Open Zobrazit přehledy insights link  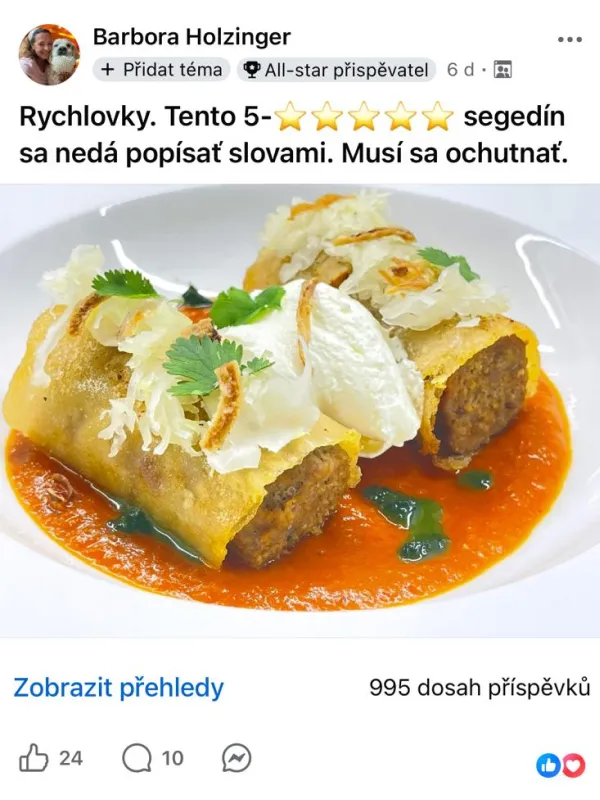pos(118,688)
